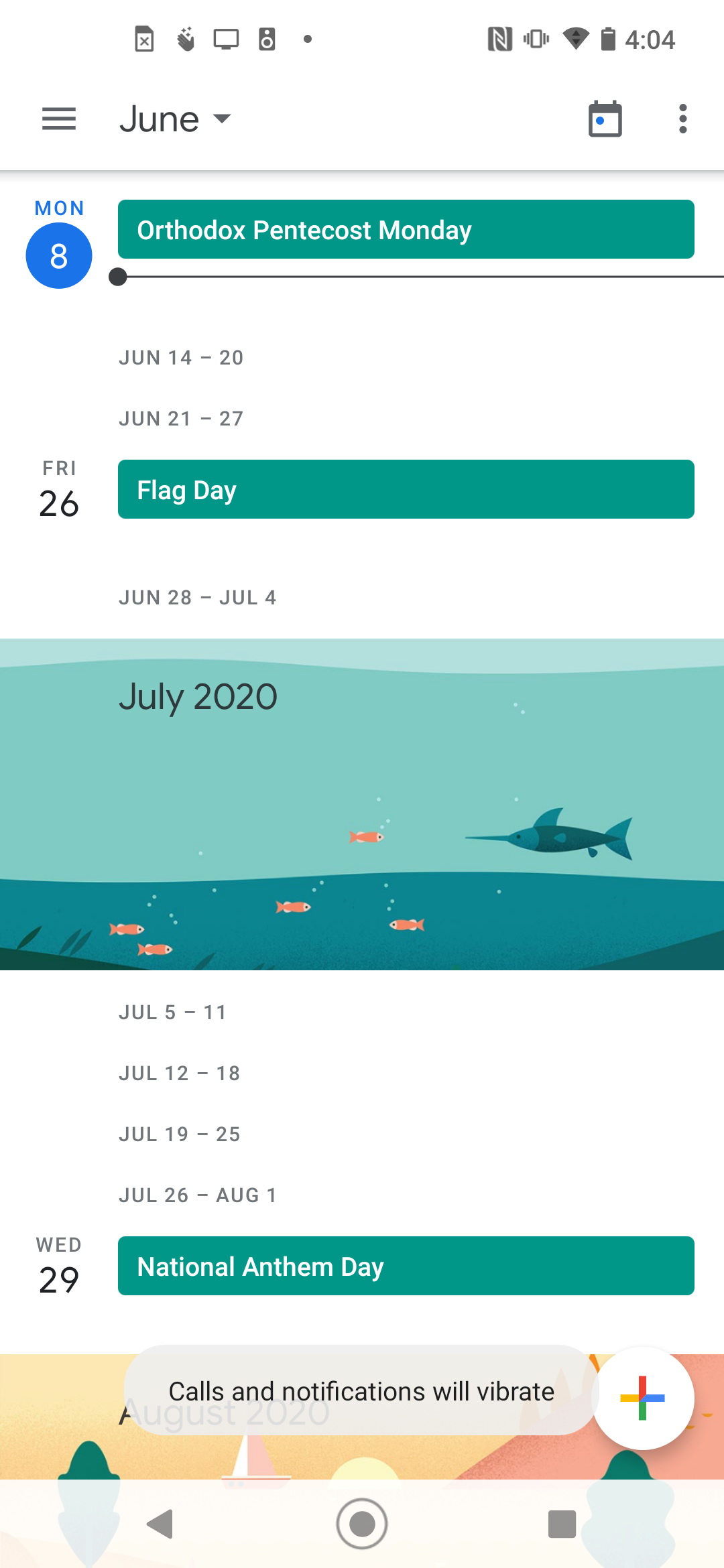The height and width of the screenshot is (1568, 724).
Task: Create a new event with the plus button
Action: coord(643,1398)
